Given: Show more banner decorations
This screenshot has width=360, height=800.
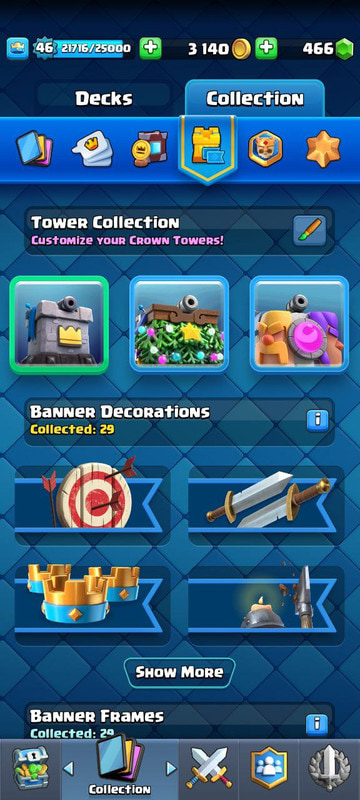Looking at the screenshot, I should 179,672.
